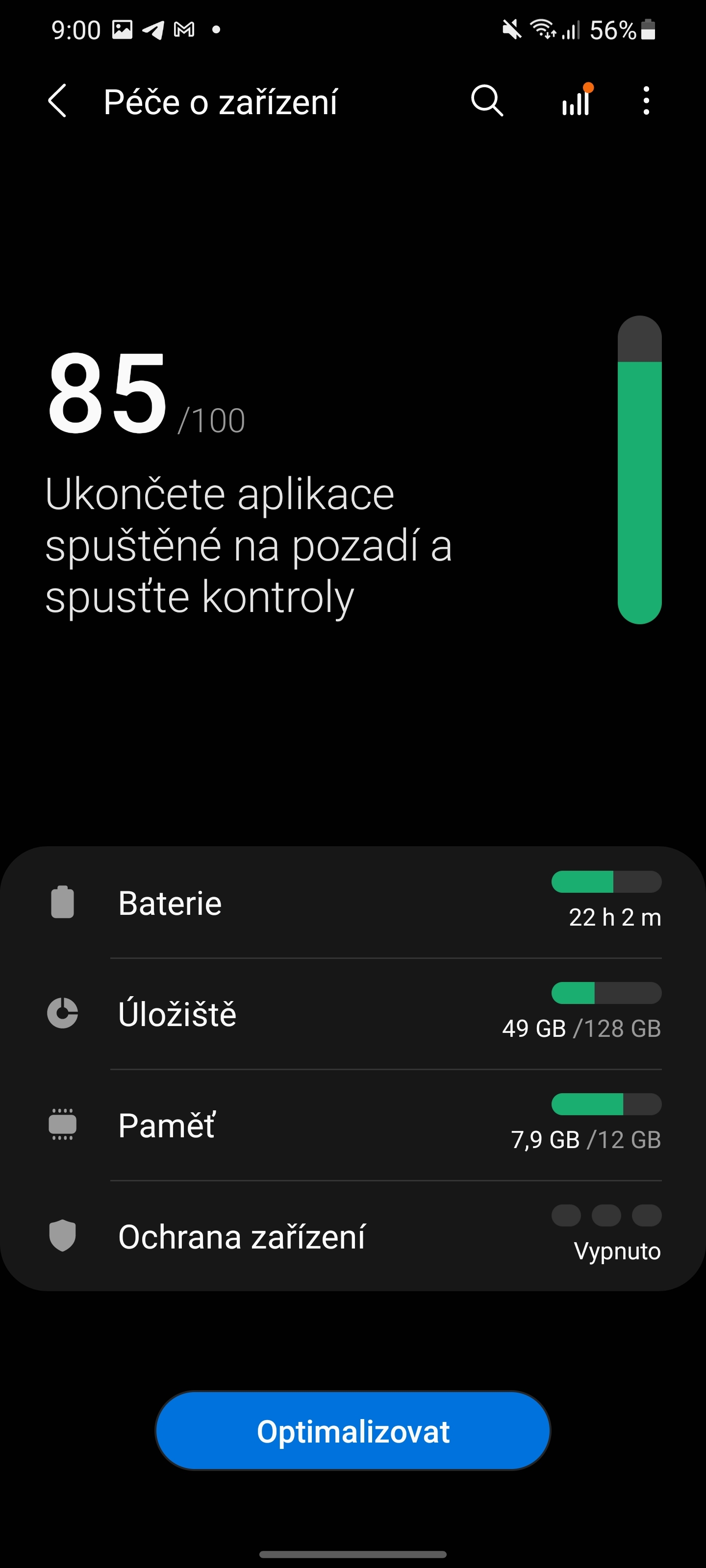Tap the back arrow in the top bar
This screenshot has width=706, height=1568.
pyautogui.click(x=57, y=101)
